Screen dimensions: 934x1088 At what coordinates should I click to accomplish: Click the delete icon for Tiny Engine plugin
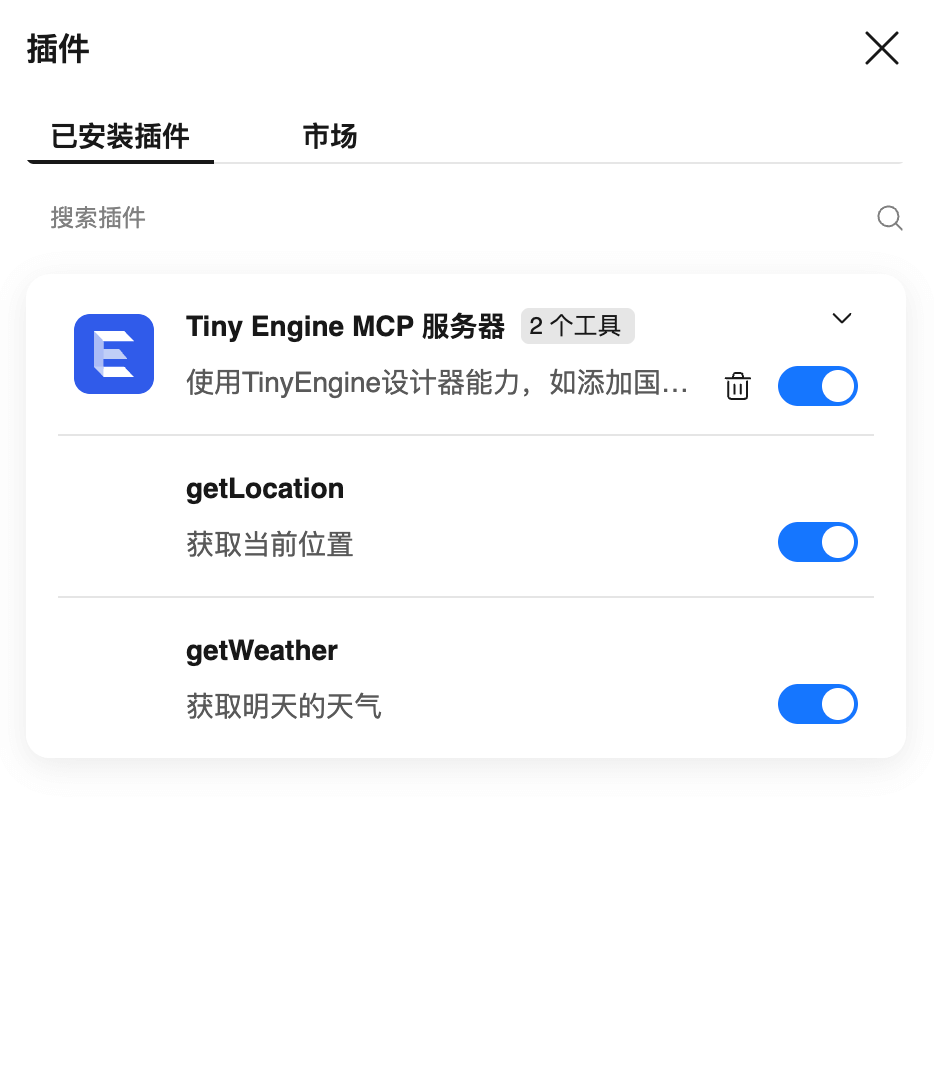737,385
